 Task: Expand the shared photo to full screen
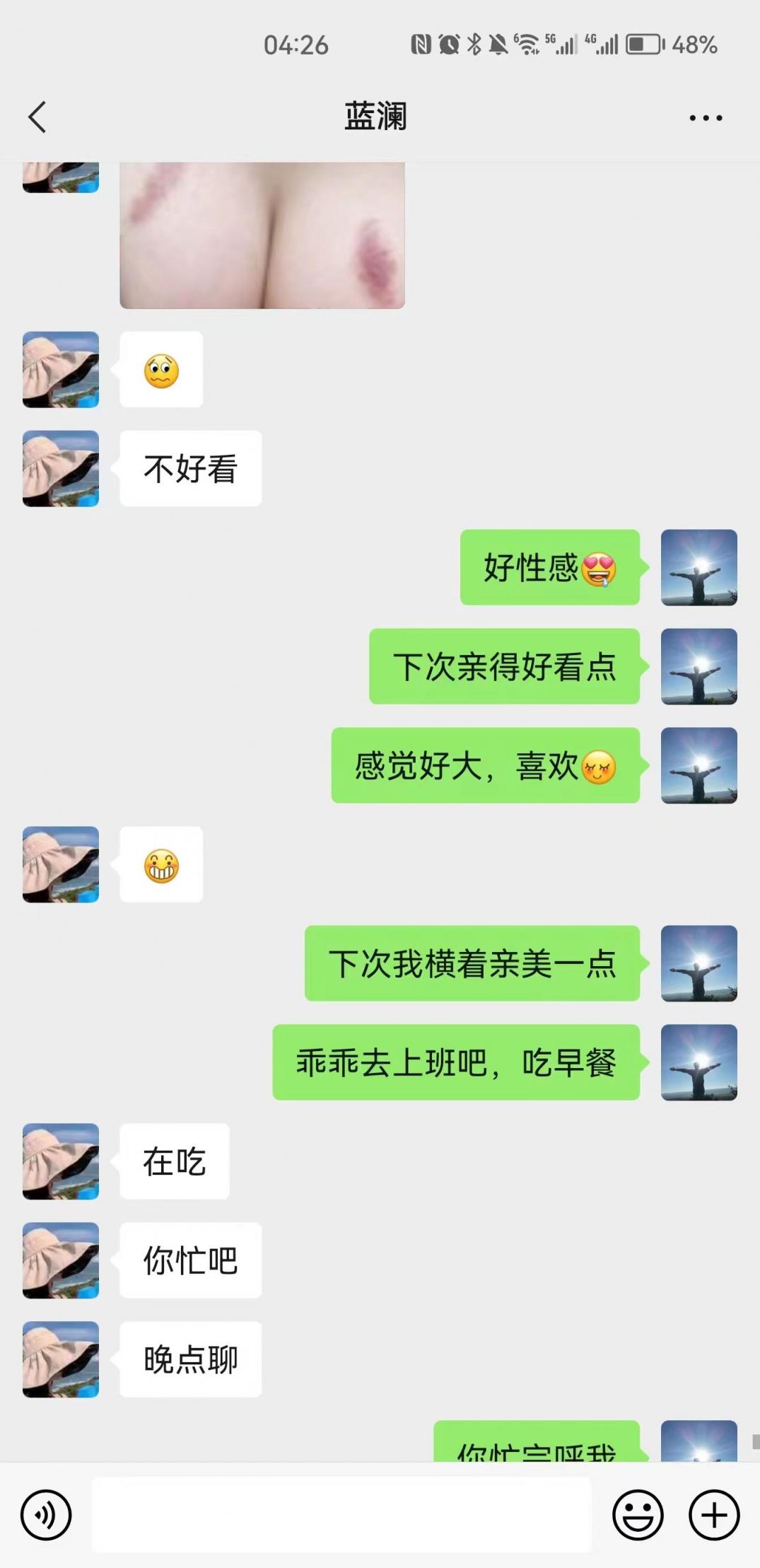(x=262, y=233)
